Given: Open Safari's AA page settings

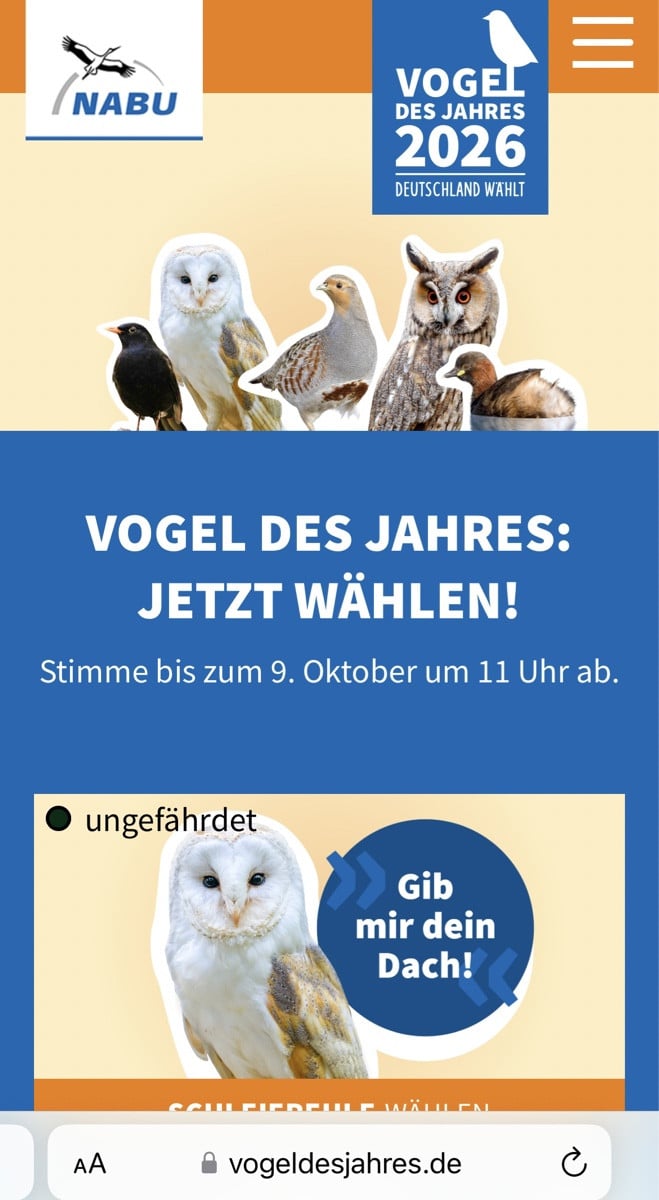Looking at the screenshot, I should (x=90, y=1164).
